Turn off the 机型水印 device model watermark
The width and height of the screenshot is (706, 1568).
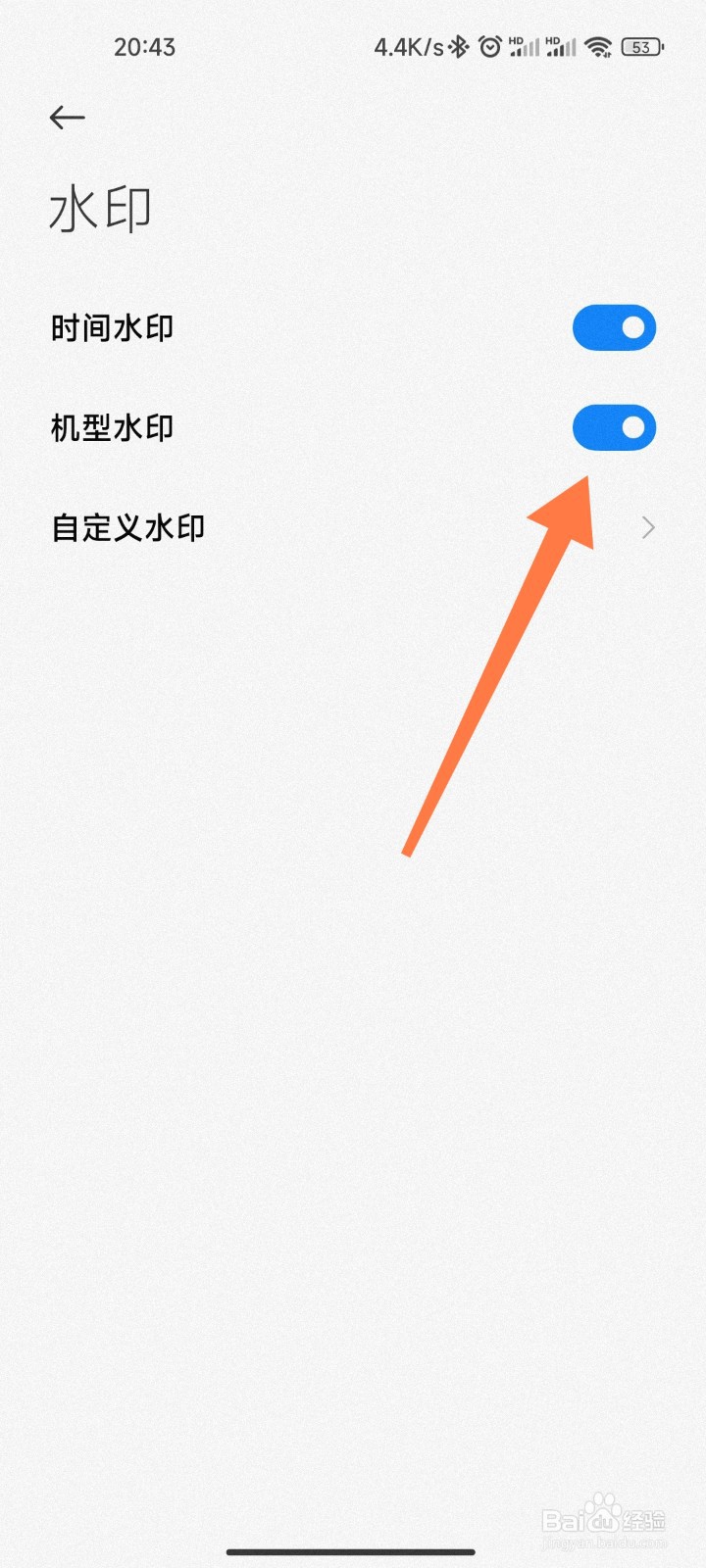tap(614, 427)
